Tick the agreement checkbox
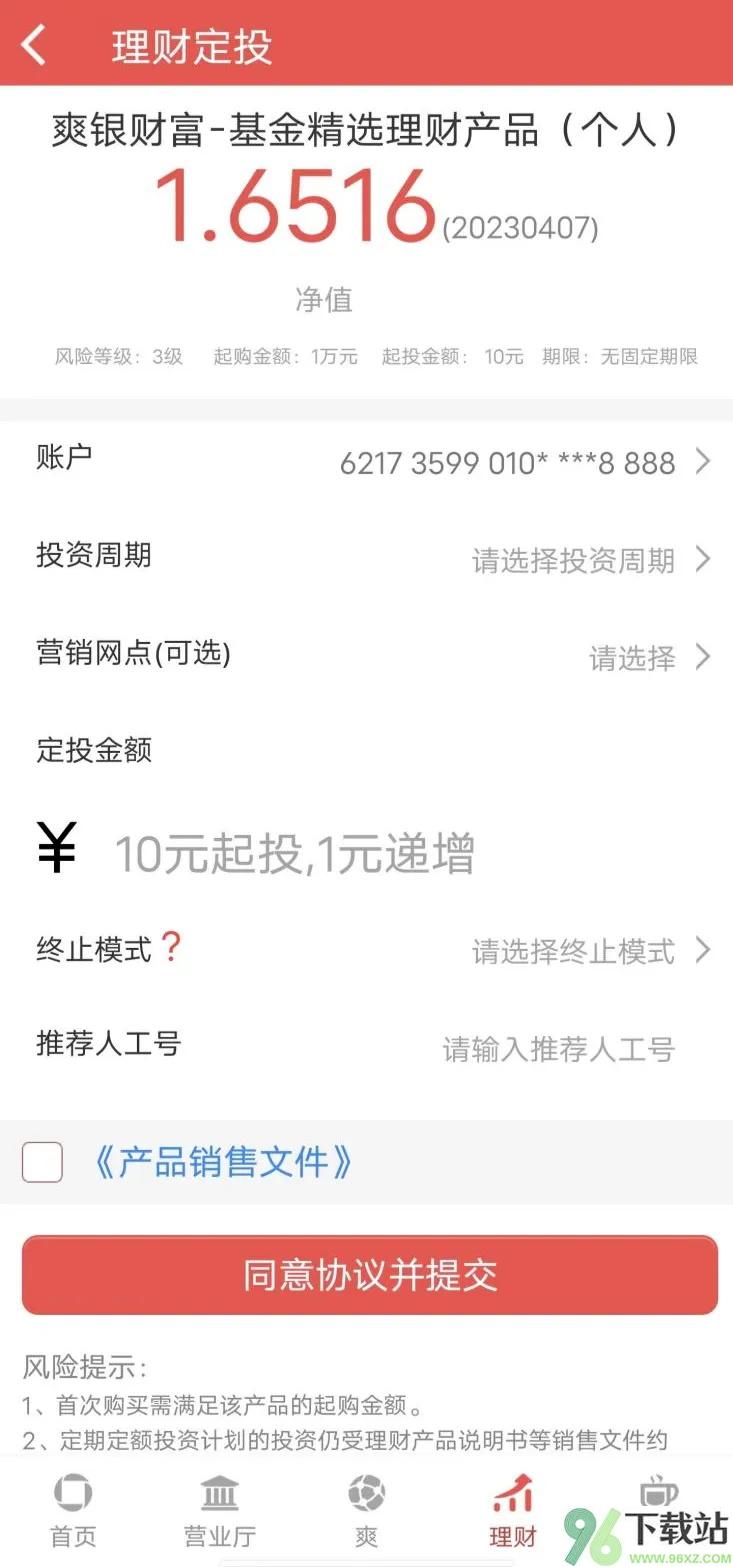This screenshot has height=1567, width=733. tap(42, 1162)
